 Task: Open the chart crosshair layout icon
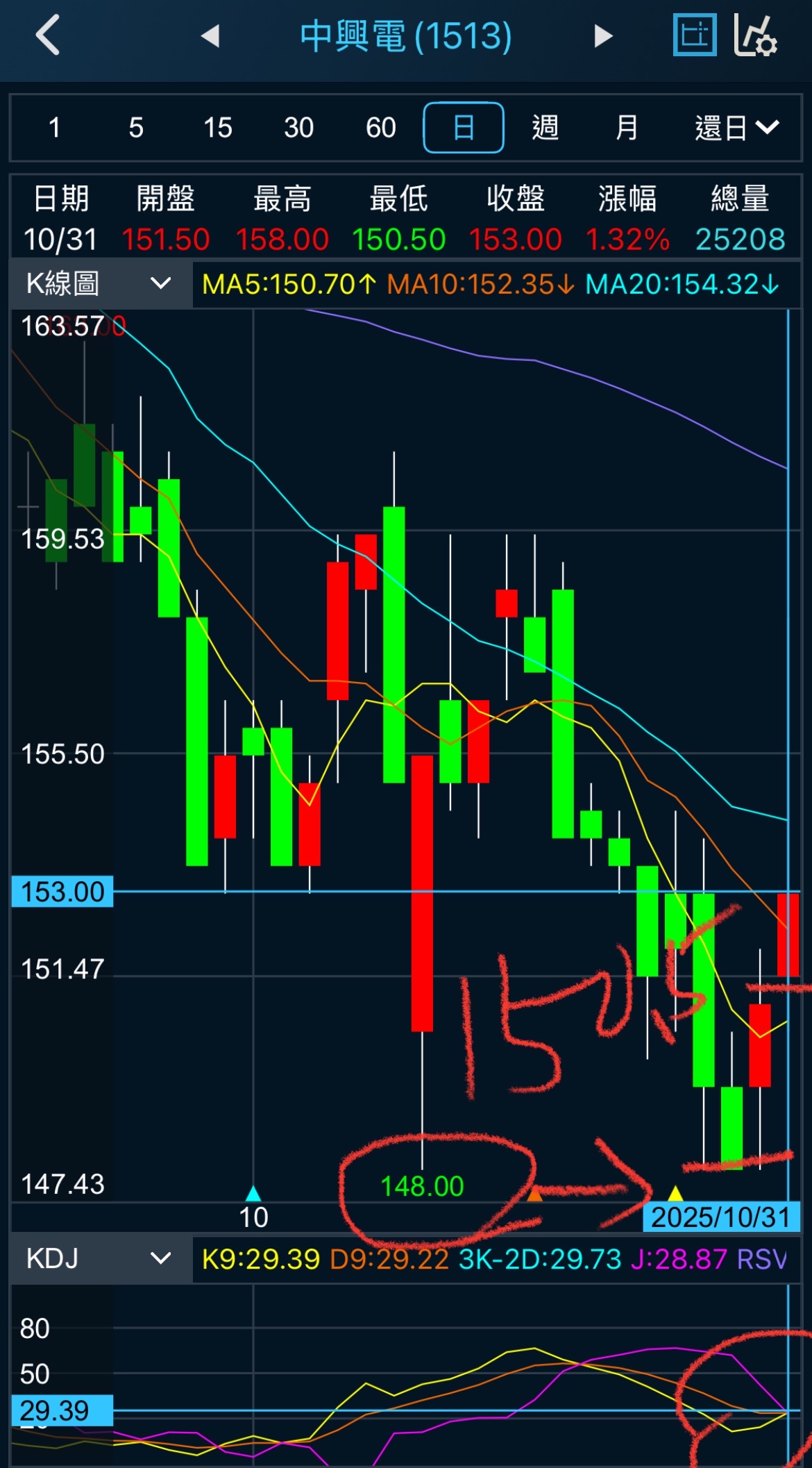click(695, 35)
